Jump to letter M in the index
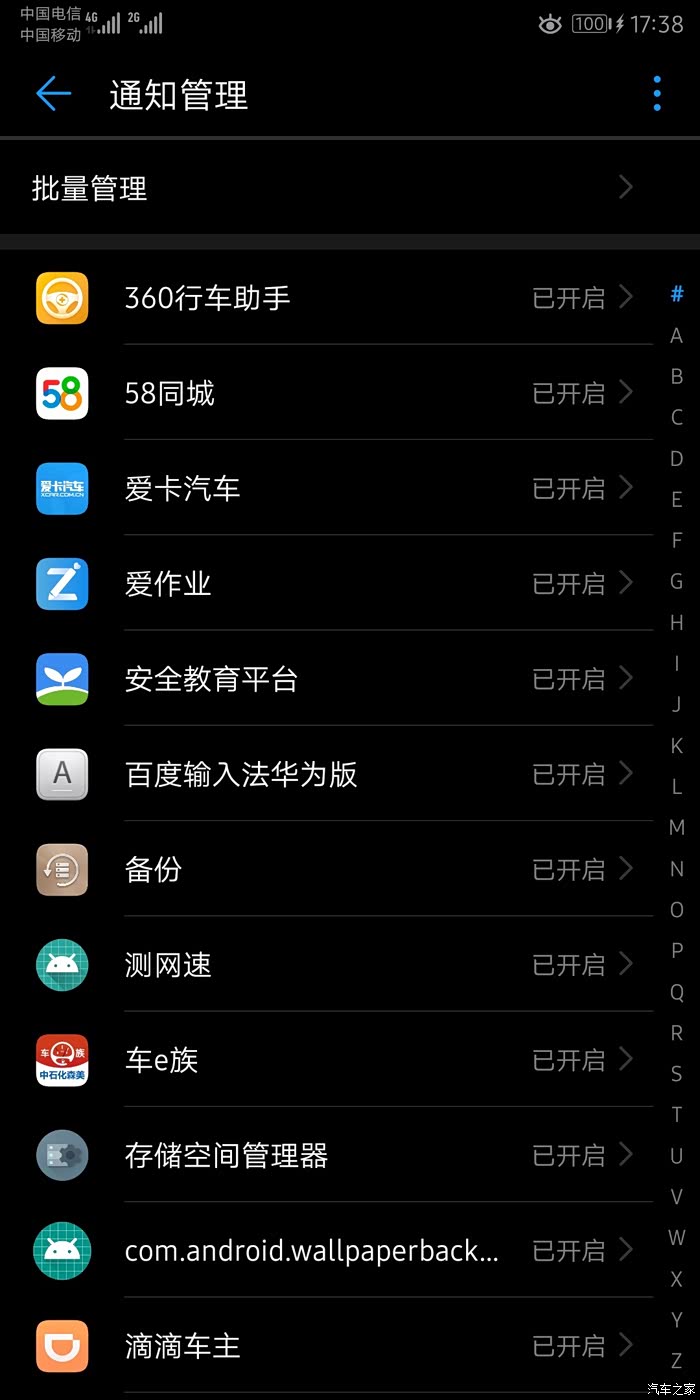Screen dimensions: 700x1400 677,827
